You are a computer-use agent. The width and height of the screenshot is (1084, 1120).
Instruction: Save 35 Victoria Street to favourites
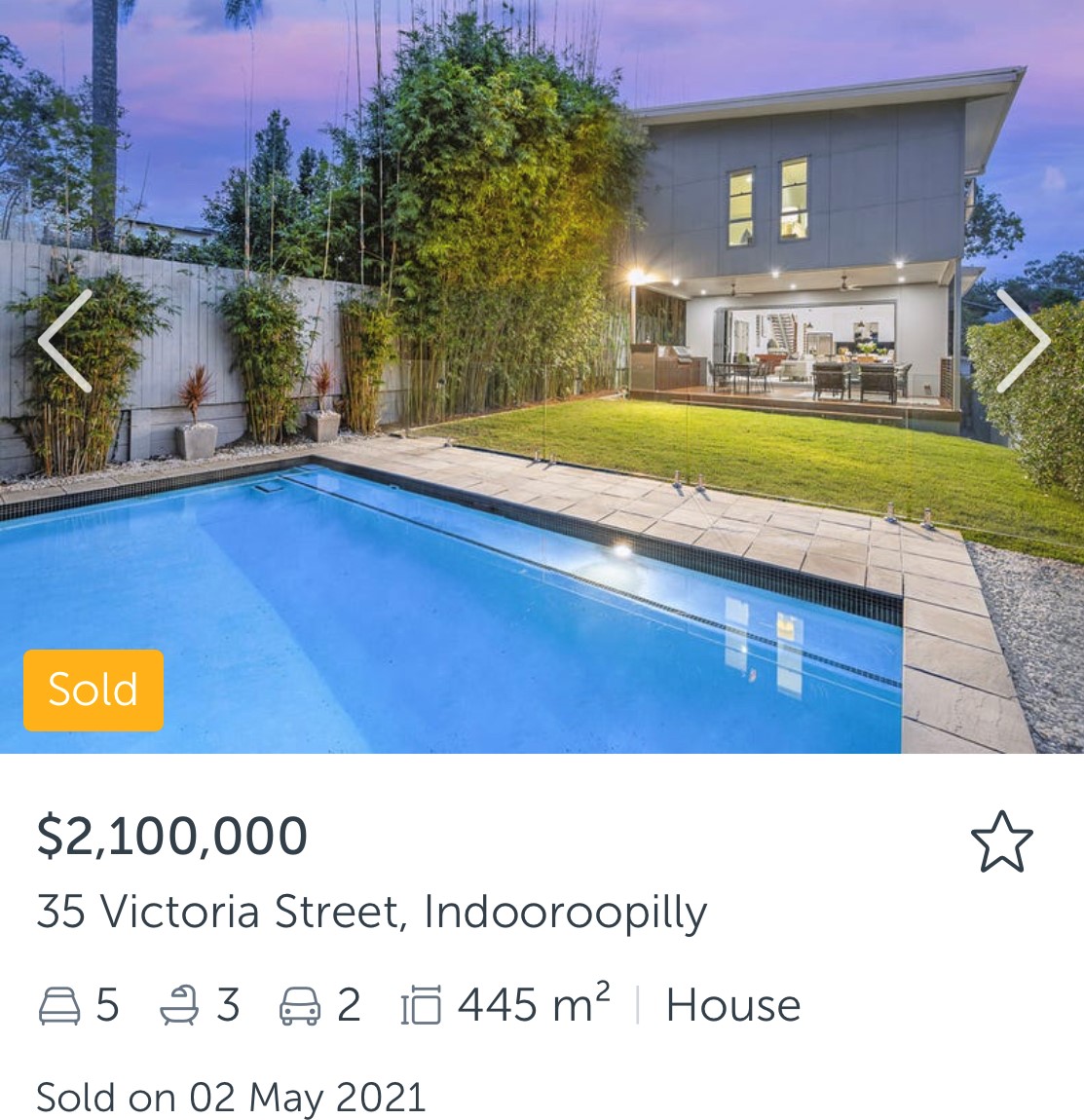pos(1001,841)
